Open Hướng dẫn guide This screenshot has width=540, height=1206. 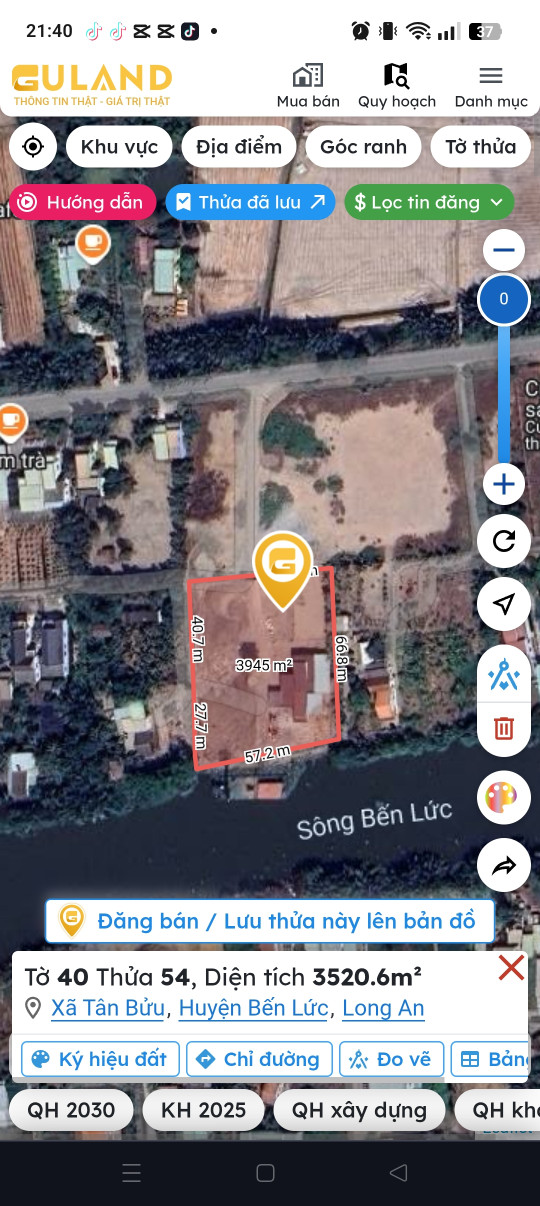(82, 202)
